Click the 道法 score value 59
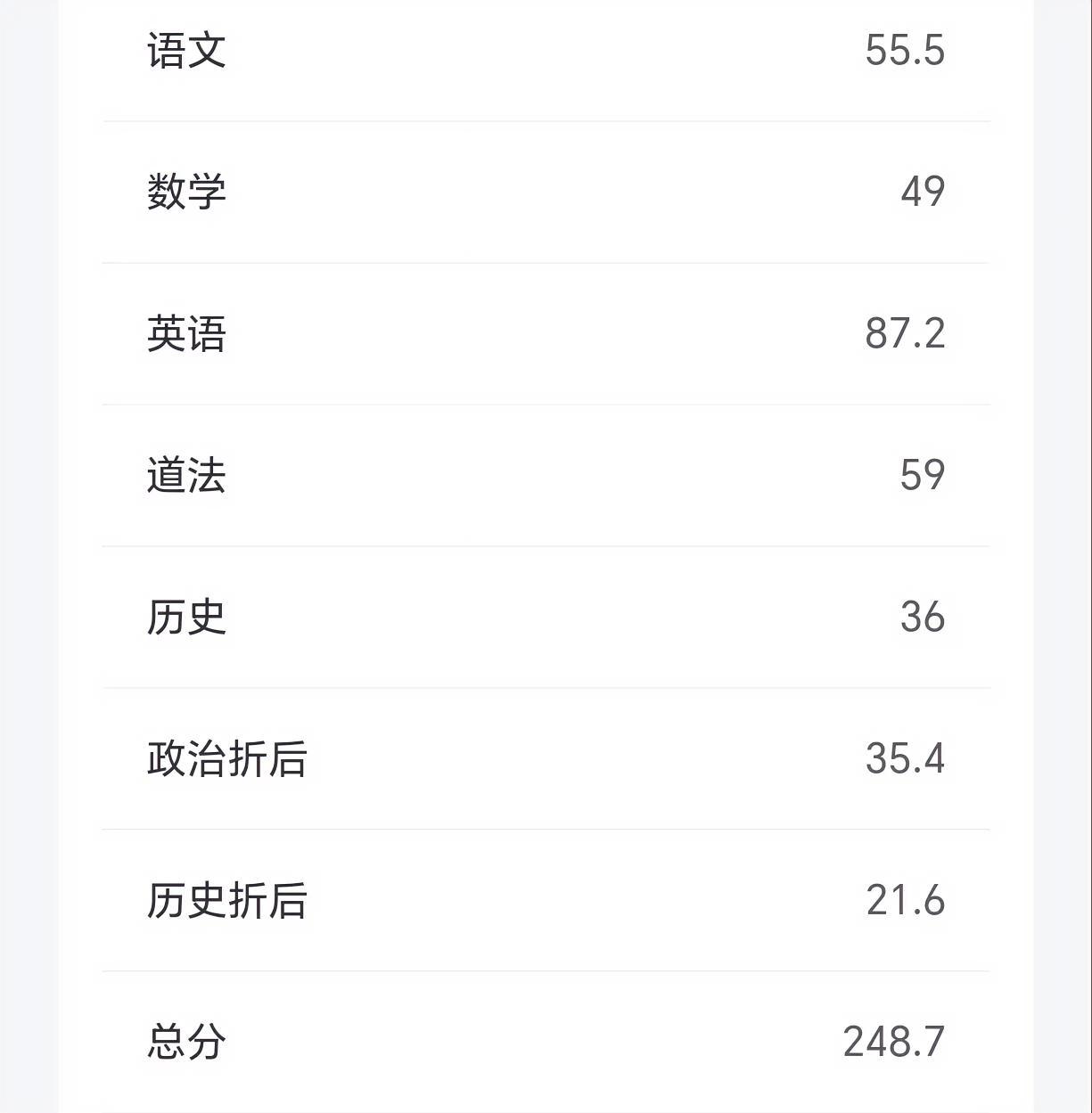 tap(924, 475)
